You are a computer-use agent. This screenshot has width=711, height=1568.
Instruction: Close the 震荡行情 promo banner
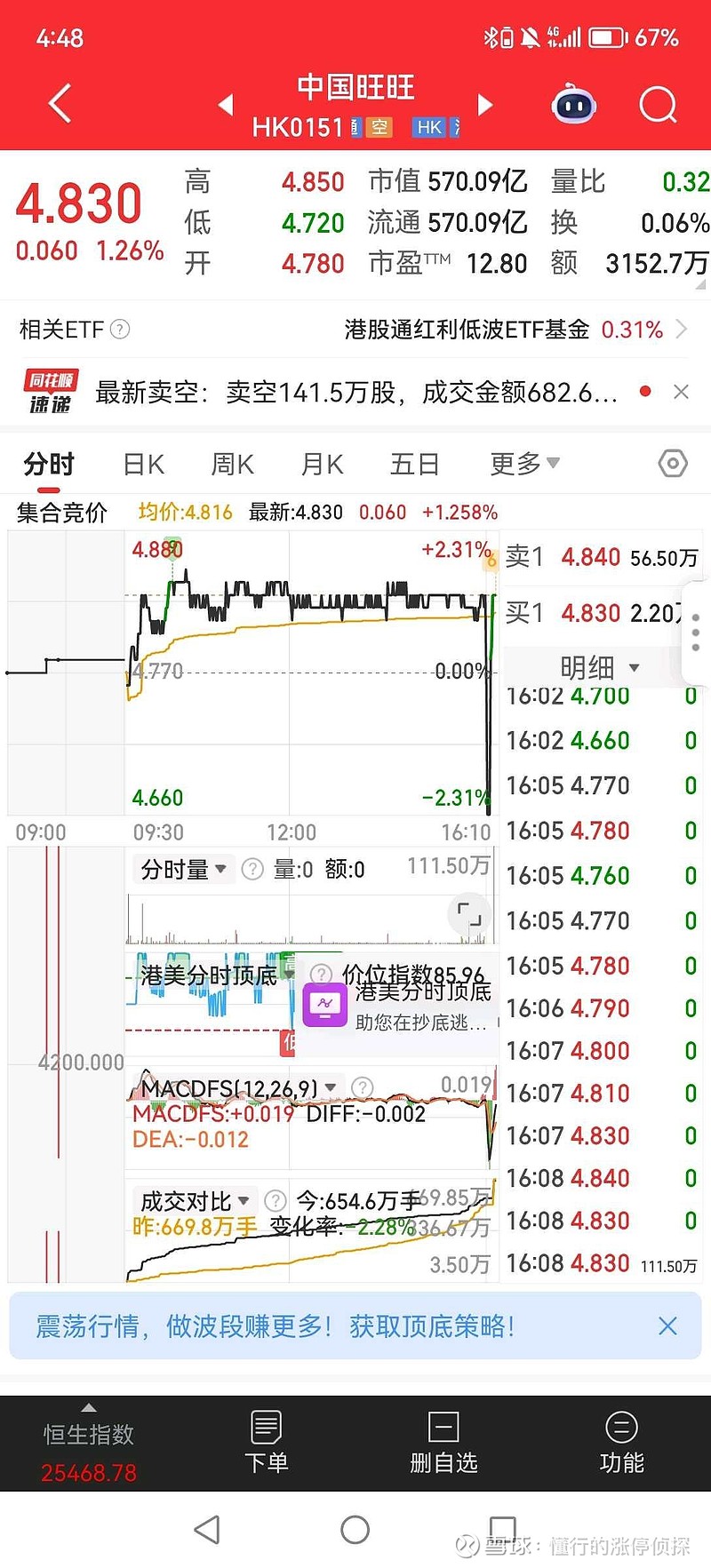click(x=668, y=1325)
